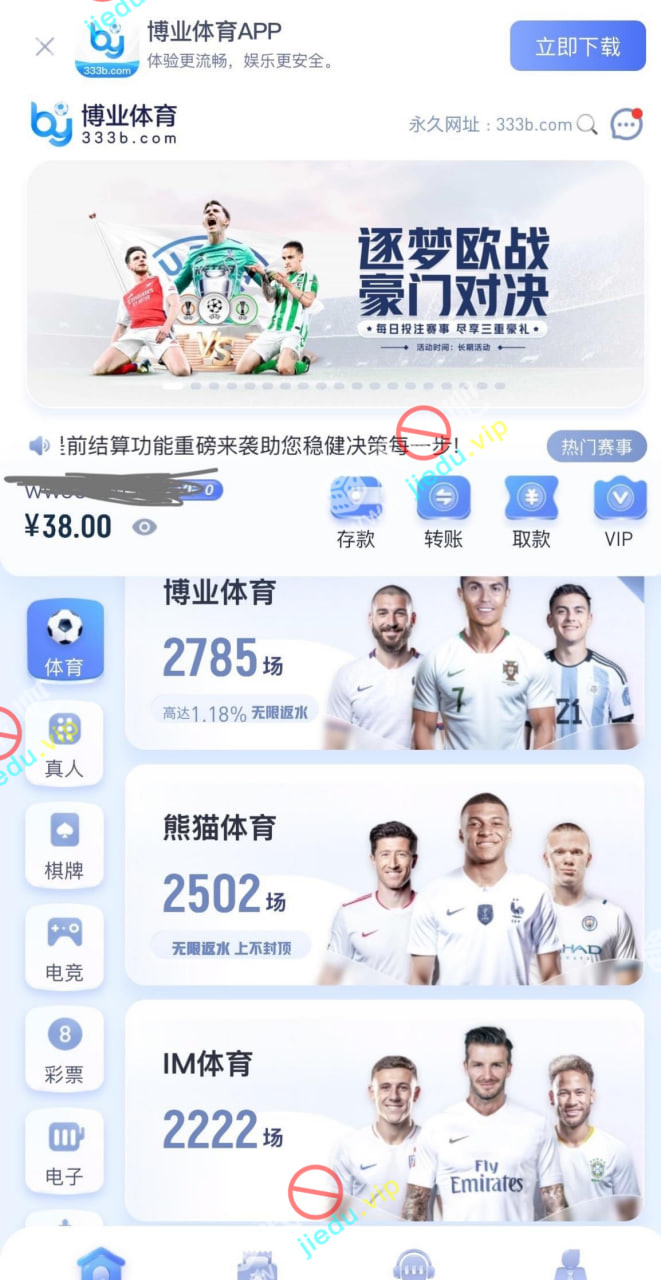Tap the 立即下载 download button
The image size is (661, 1280).
(577, 46)
